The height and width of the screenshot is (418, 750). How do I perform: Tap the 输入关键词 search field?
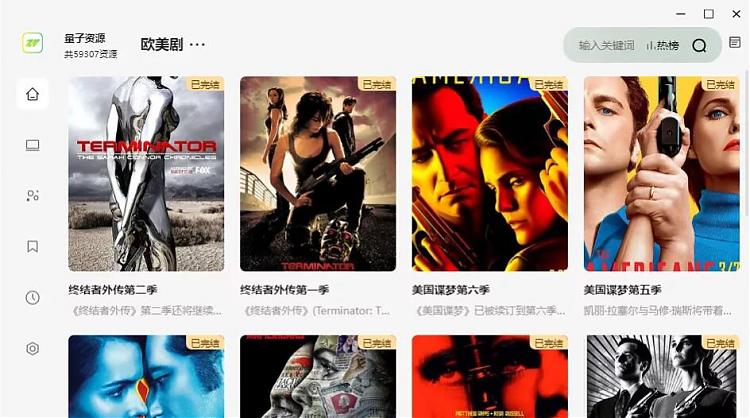click(606, 45)
